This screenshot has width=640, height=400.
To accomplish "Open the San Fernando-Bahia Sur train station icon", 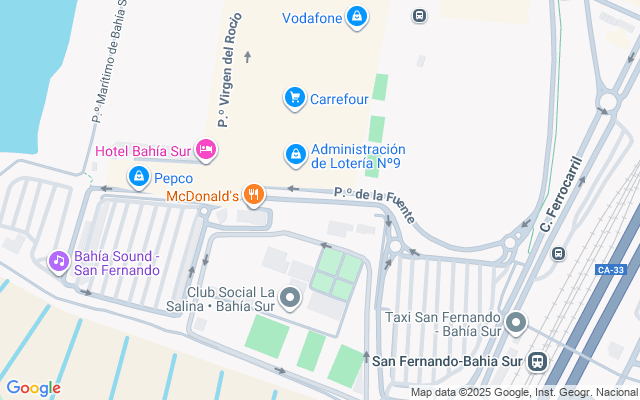I will (x=537, y=362).
